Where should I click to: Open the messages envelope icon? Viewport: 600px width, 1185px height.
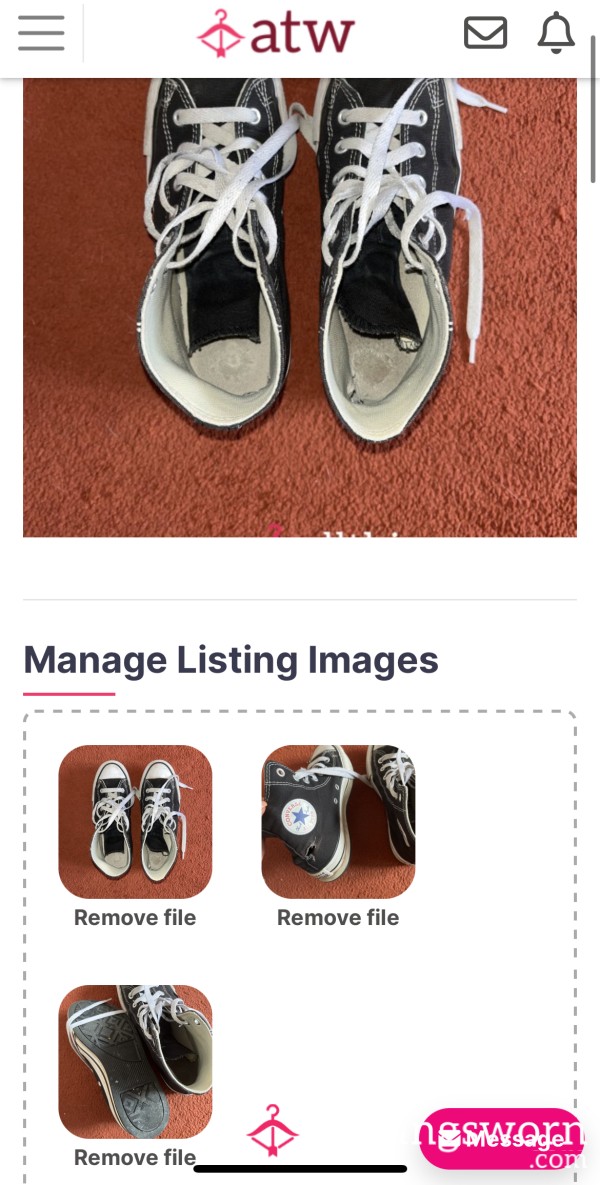pyautogui.click(x=485, y=33)
